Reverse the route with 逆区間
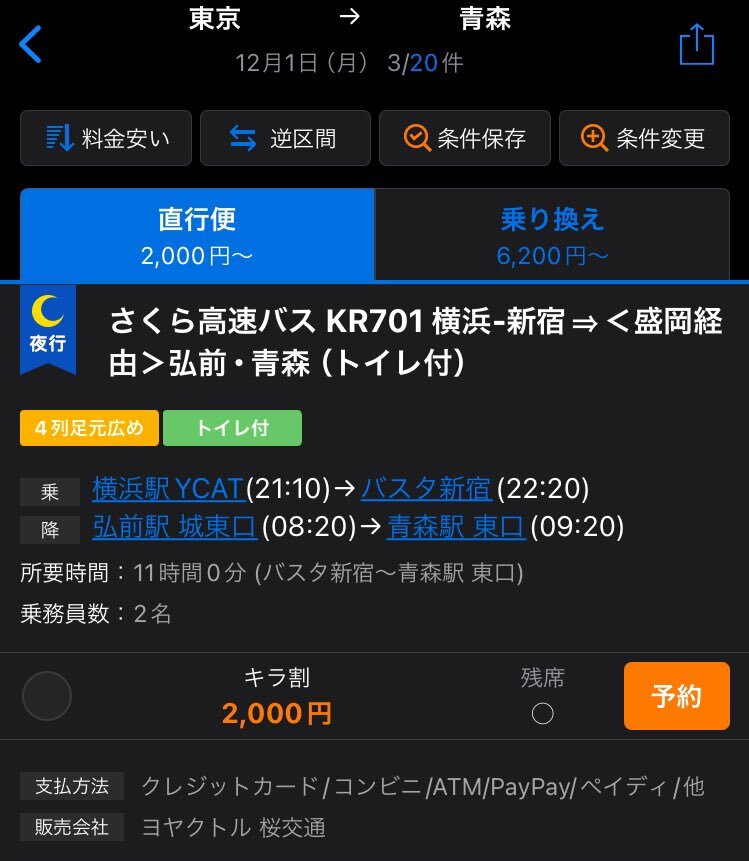Viewport: 749px width, 861px height. point(285,138)
